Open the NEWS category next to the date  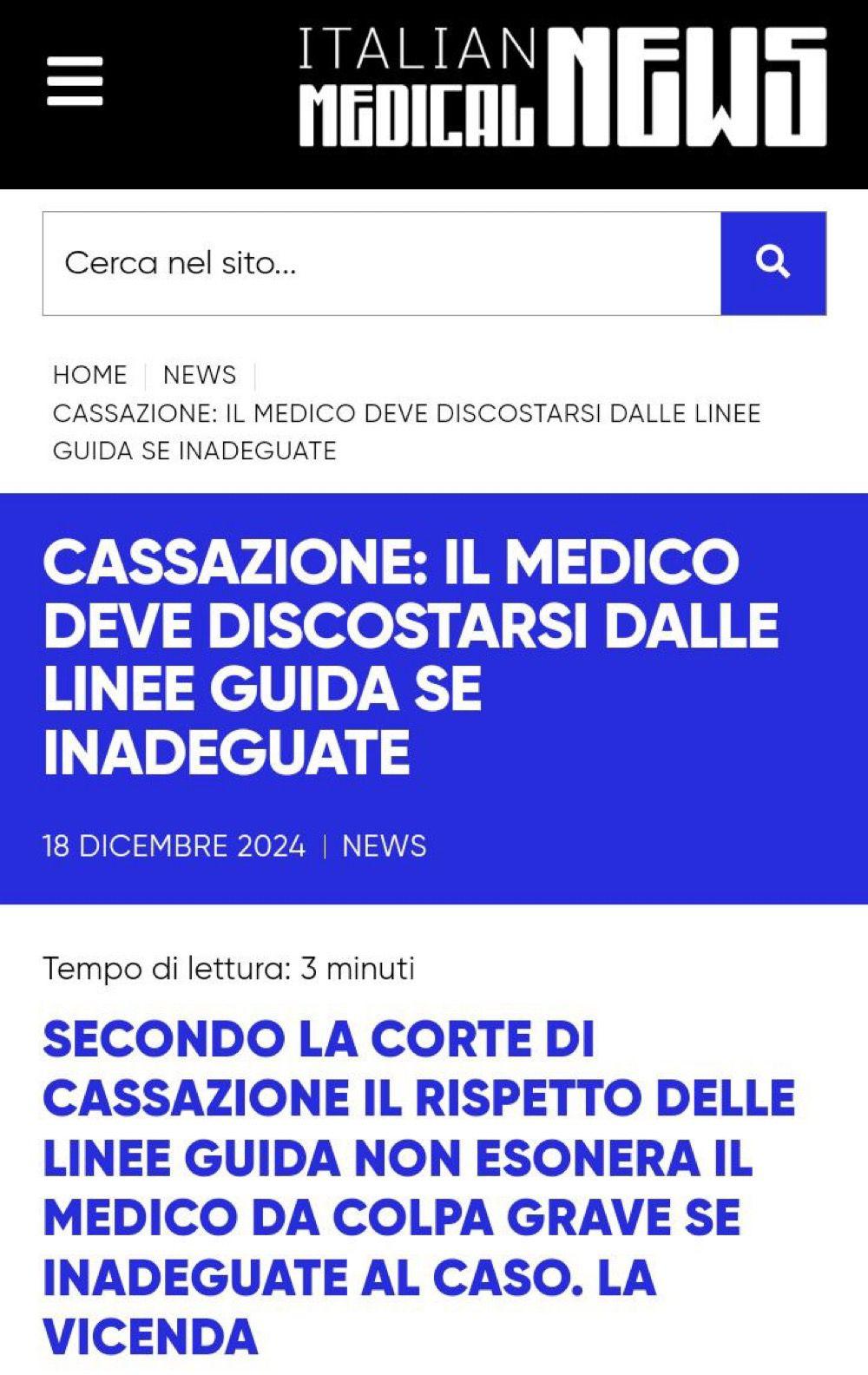(x=384, y=846)
